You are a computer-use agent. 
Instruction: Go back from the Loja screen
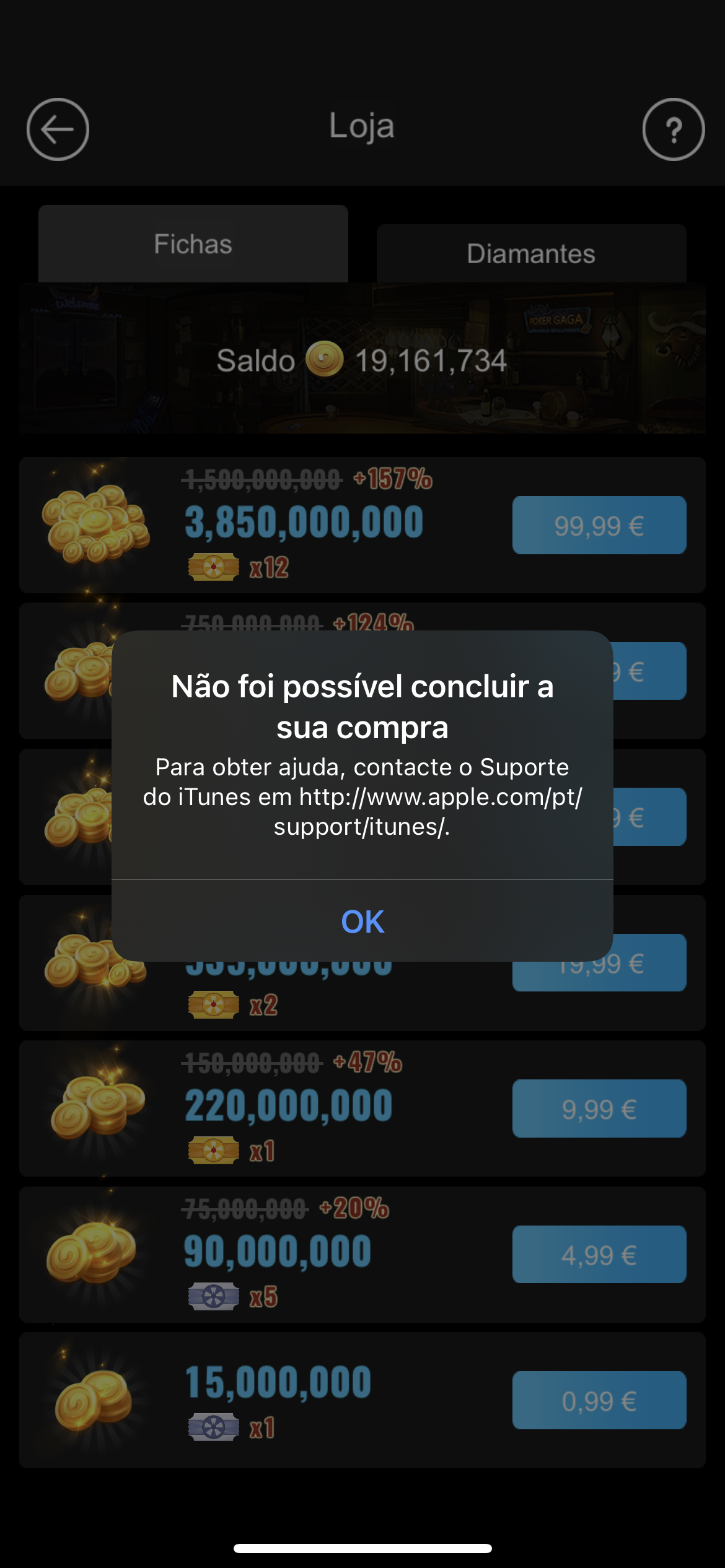(58, 129)
